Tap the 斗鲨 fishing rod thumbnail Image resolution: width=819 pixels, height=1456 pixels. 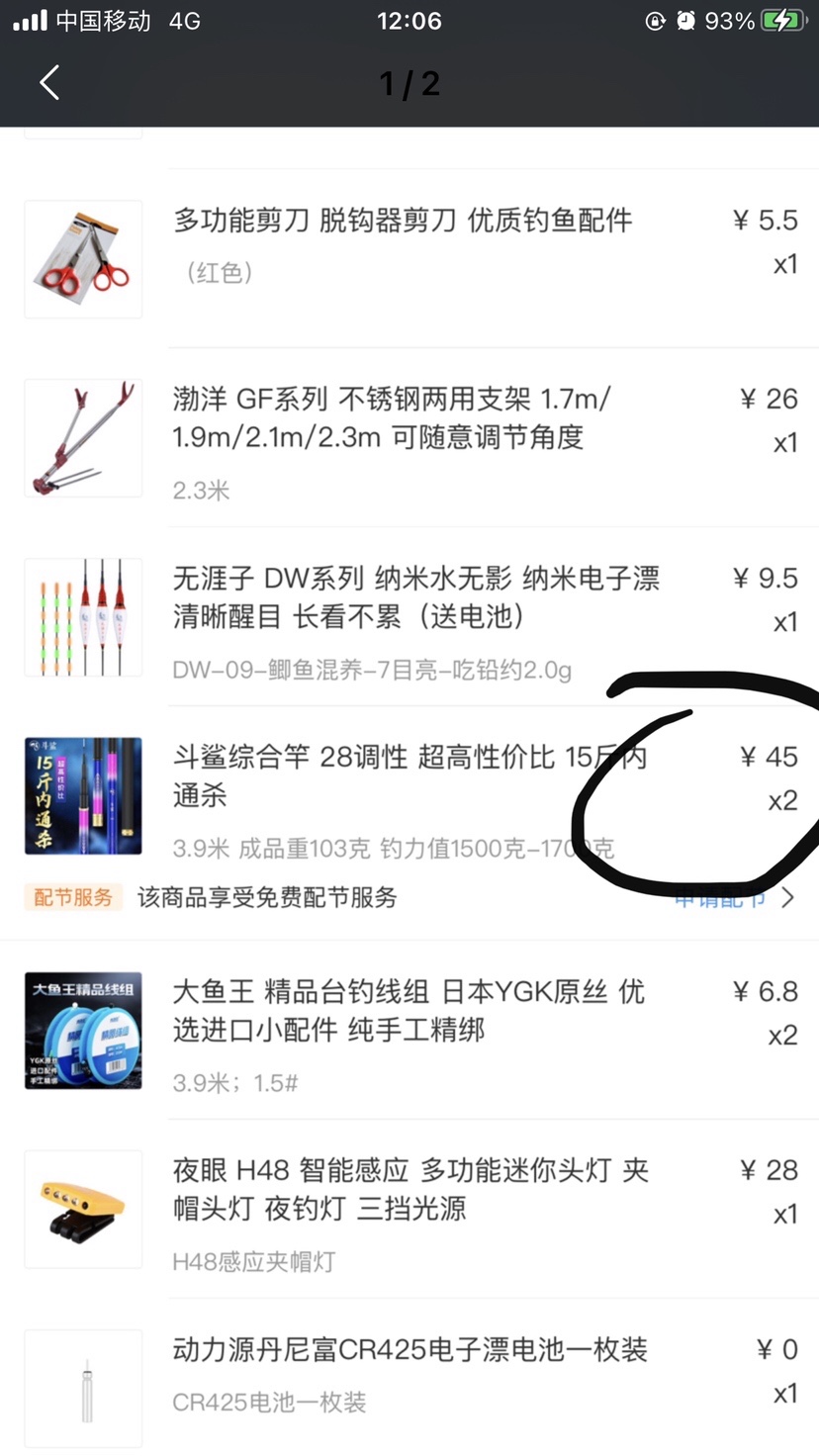(83, 795)
